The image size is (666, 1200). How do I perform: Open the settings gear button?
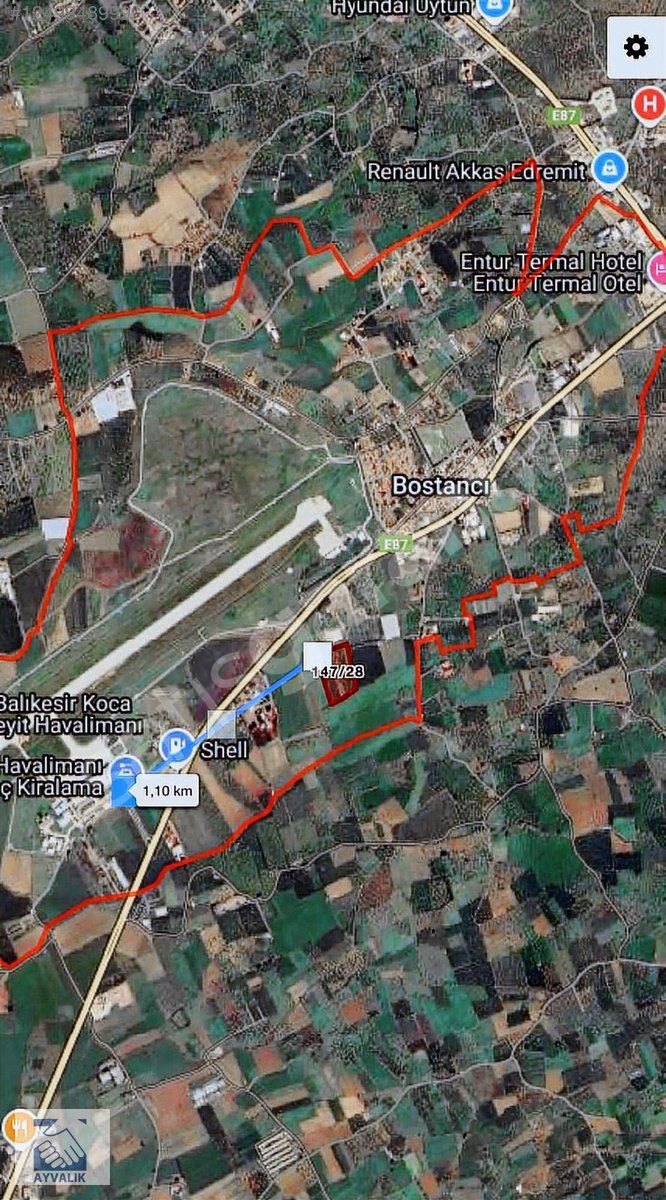[636, 47]
